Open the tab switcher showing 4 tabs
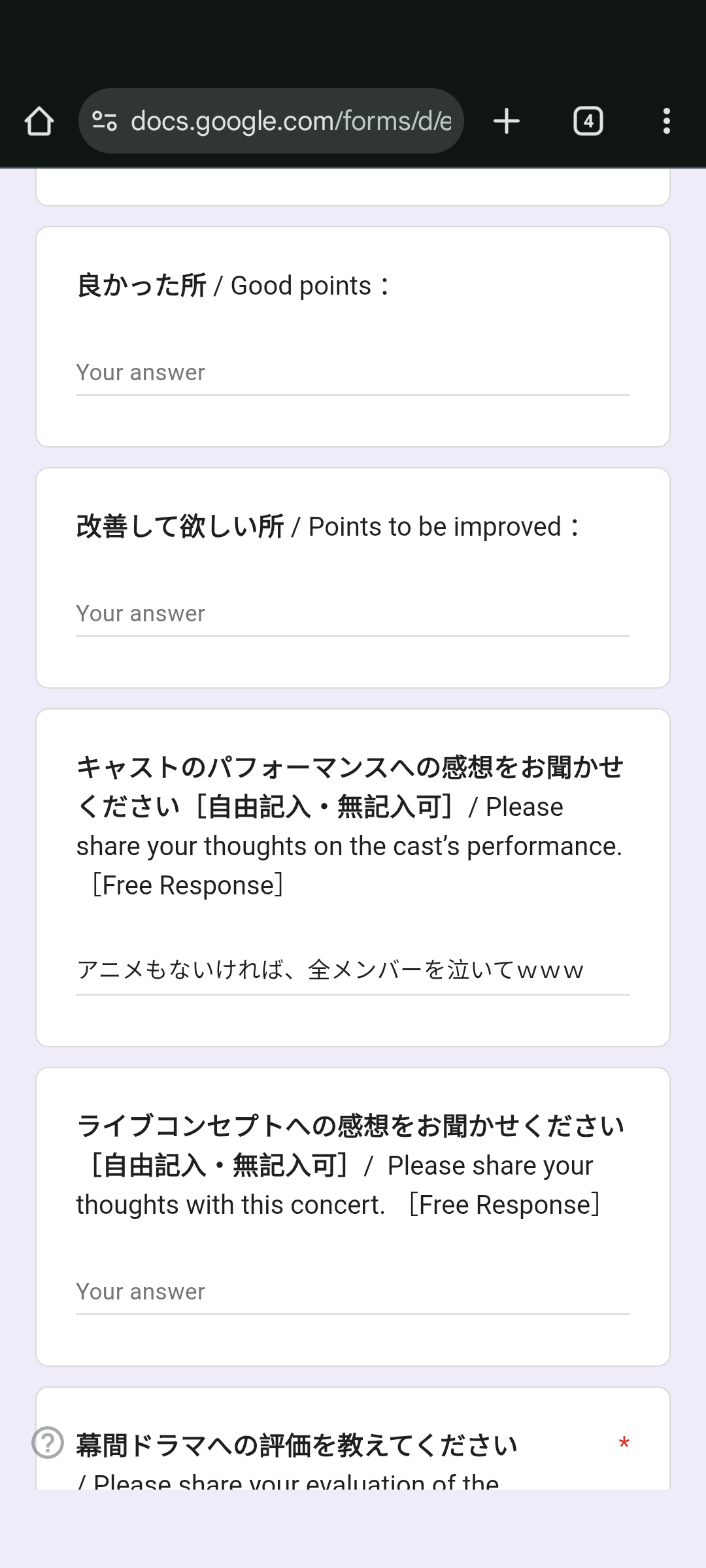 pyautogui.click(x=588, y=122)
